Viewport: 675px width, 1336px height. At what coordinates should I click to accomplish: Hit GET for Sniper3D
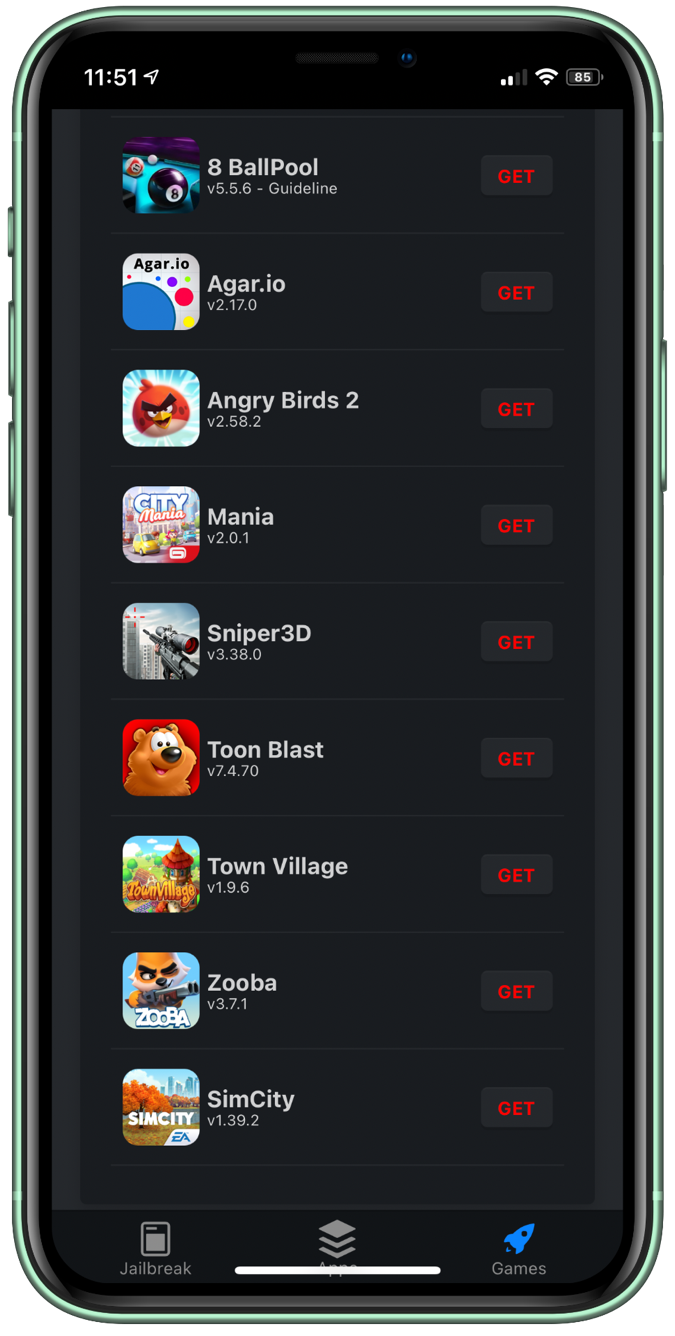[516, 642]
